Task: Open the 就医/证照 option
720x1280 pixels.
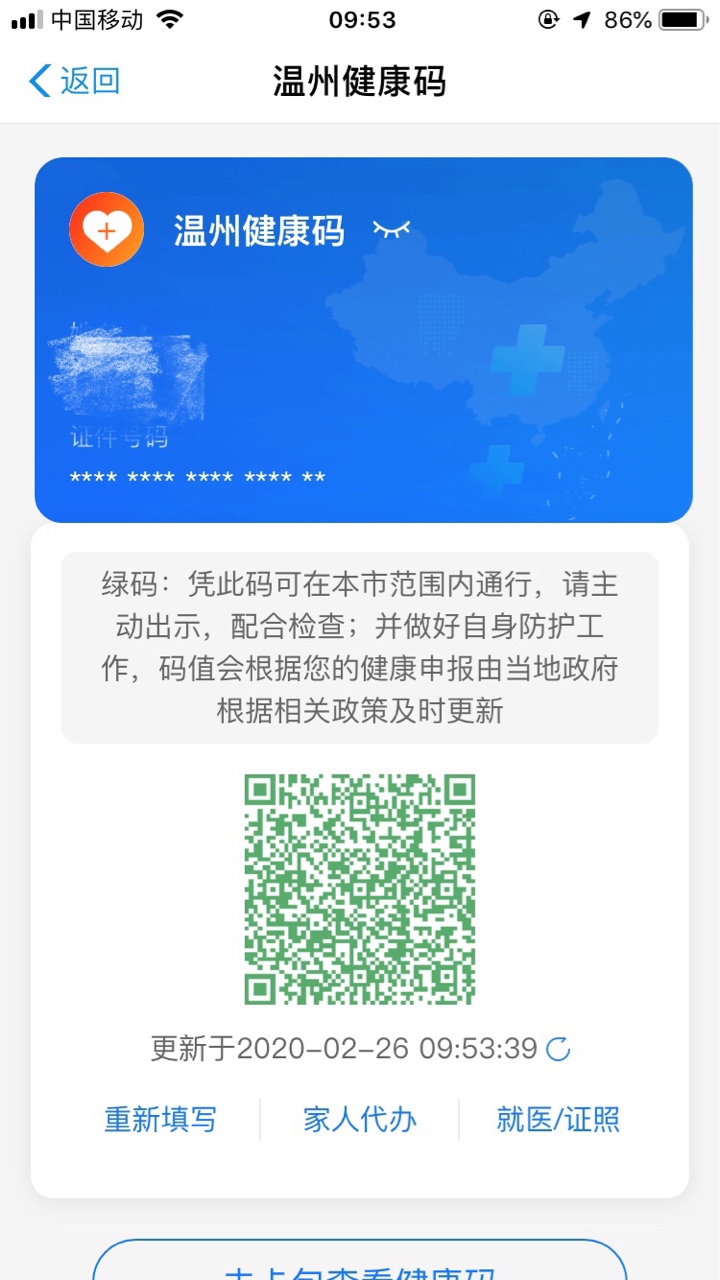Action: (558, 1119)
